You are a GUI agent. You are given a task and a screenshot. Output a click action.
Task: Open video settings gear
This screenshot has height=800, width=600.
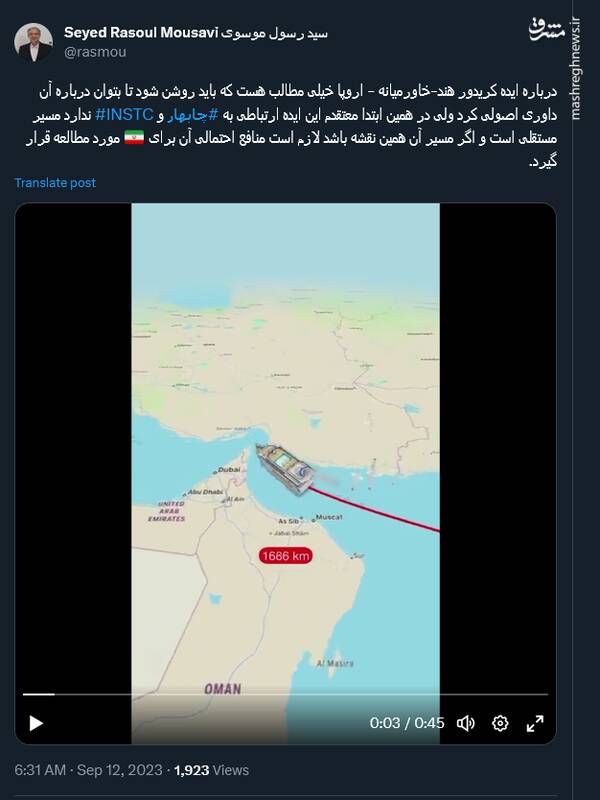pos(501,723)
